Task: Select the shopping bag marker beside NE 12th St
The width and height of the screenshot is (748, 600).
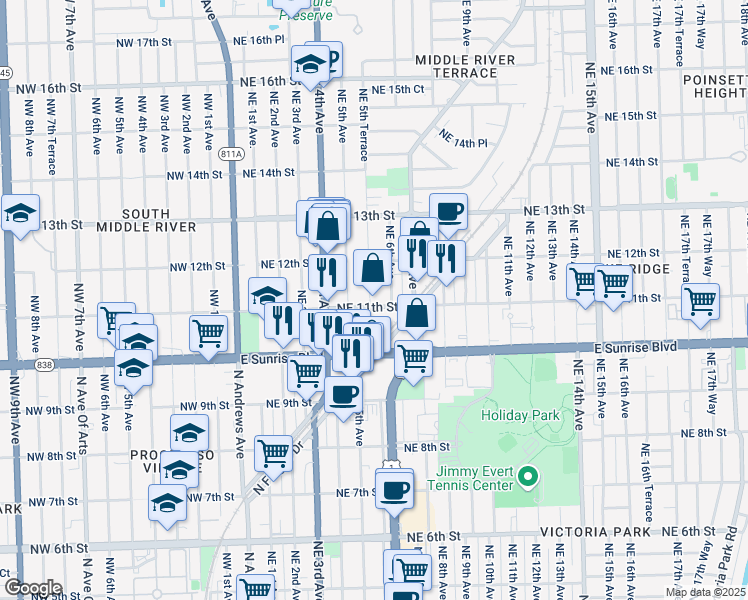Action: [373, 271]
